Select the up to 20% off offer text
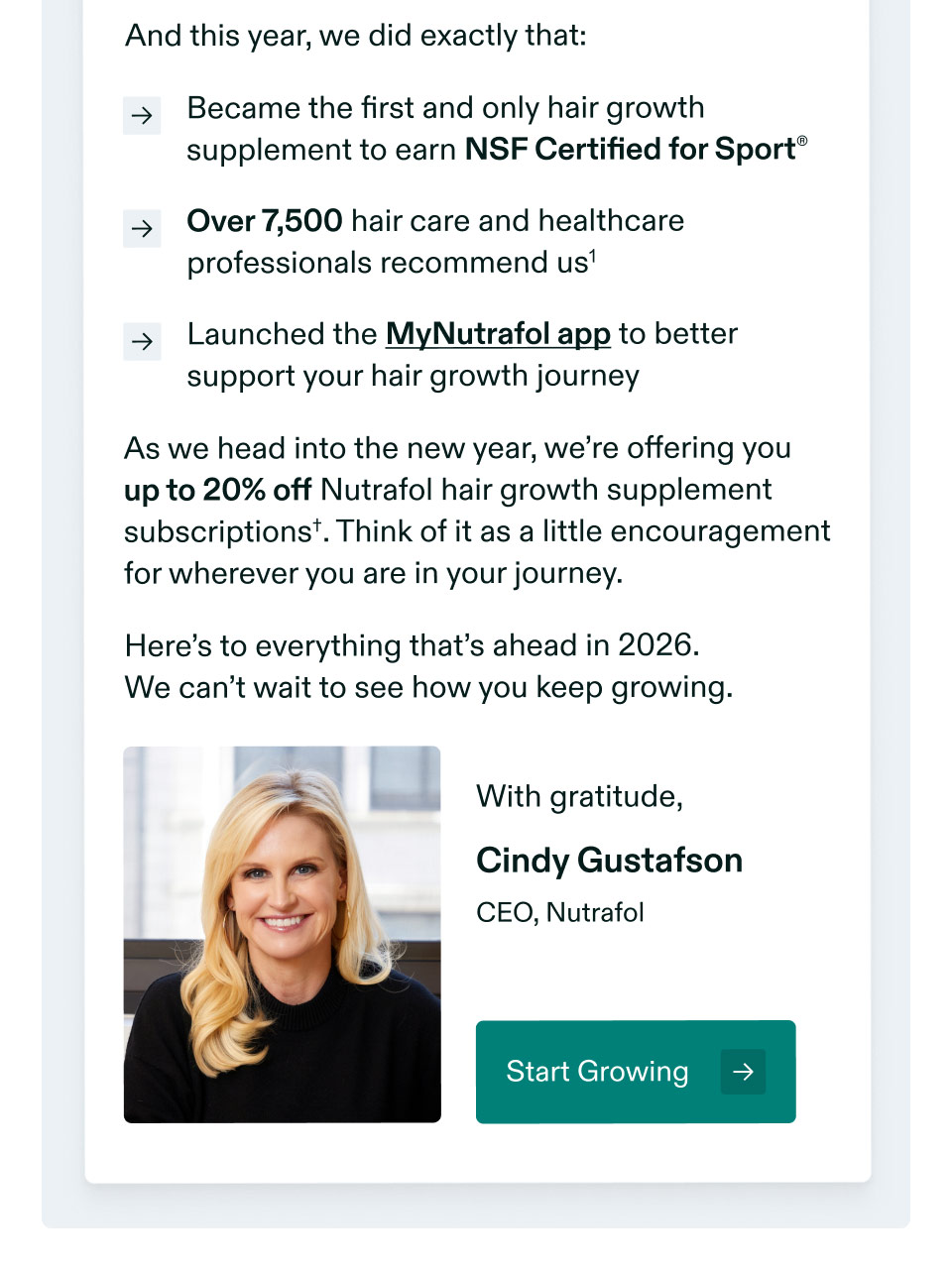Screen dimensions: 952x1270 click(x=217, y=489)
